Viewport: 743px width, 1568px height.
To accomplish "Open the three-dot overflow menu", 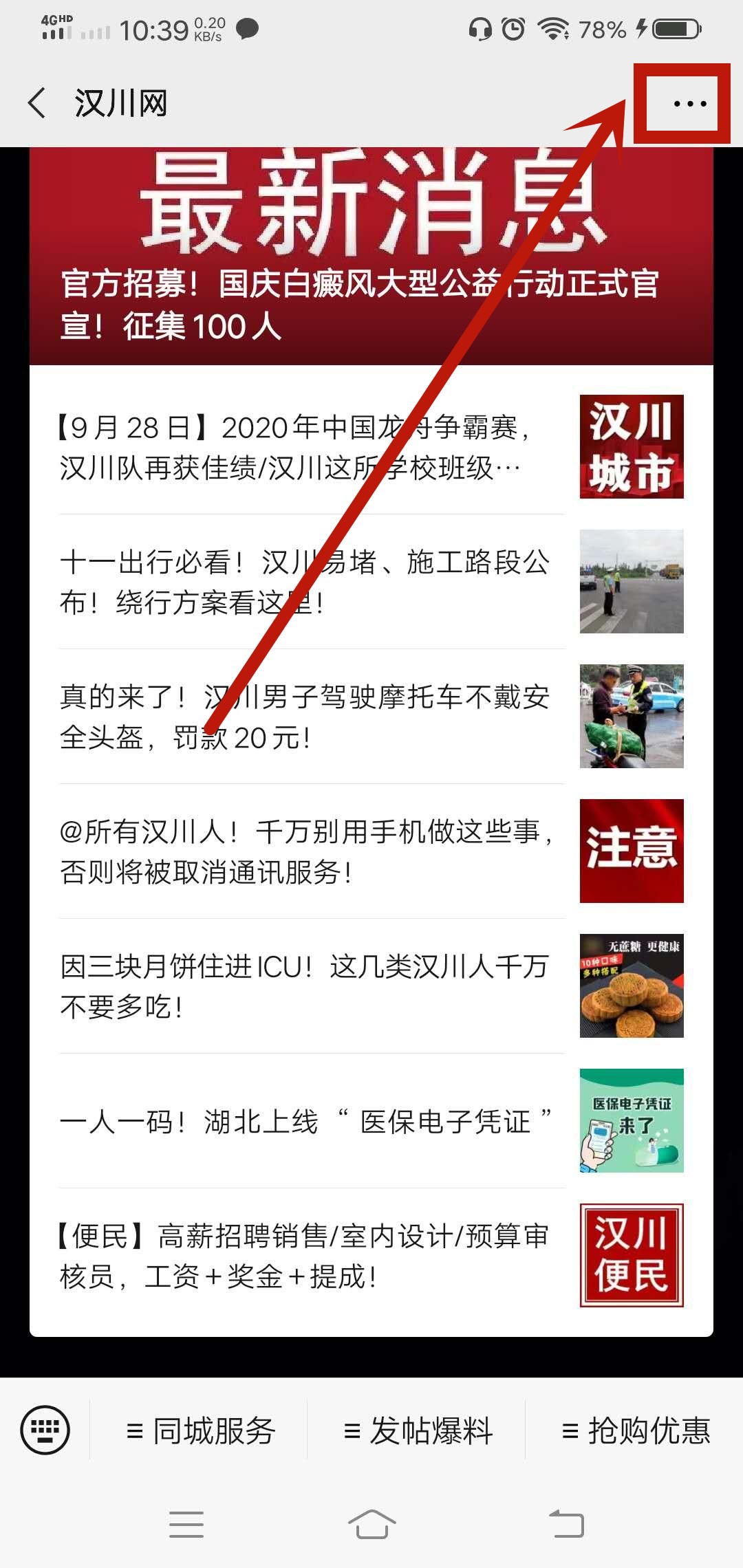I will coord(690,105).
